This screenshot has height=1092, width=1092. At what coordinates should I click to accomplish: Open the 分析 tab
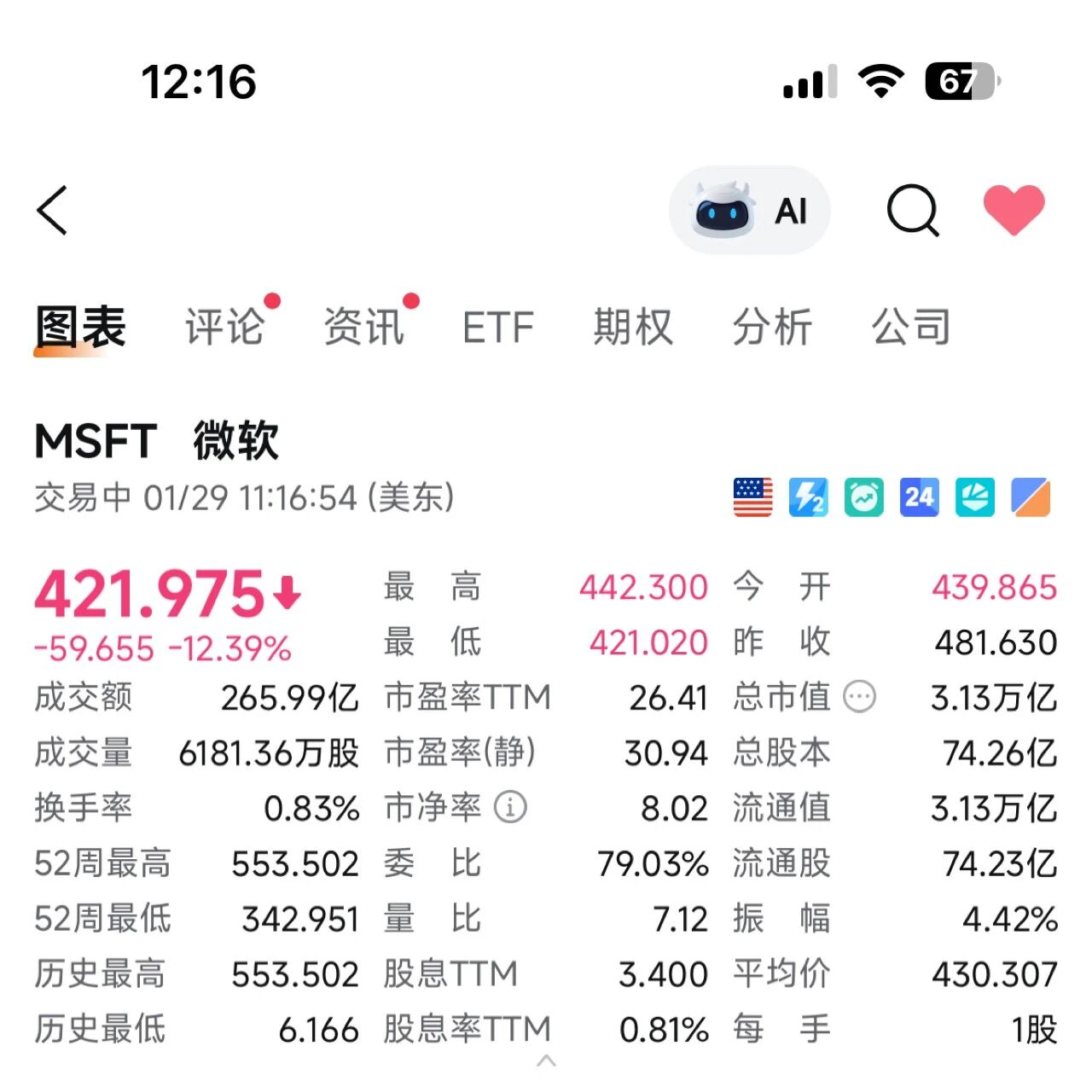coord(772,327)
